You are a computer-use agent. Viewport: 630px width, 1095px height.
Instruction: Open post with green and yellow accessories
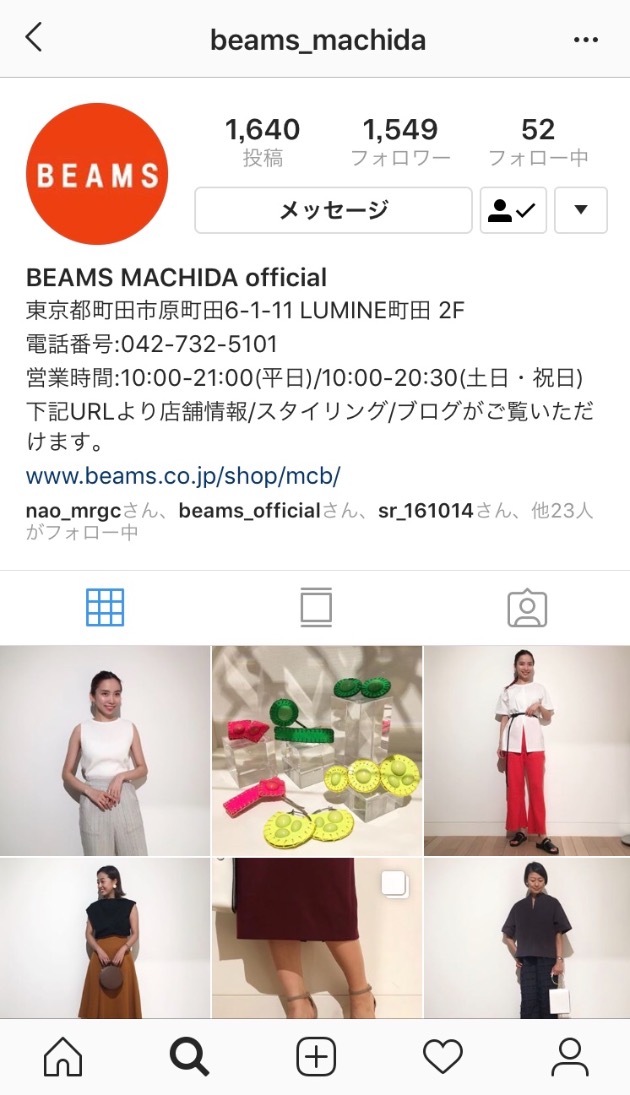(316, 750)
